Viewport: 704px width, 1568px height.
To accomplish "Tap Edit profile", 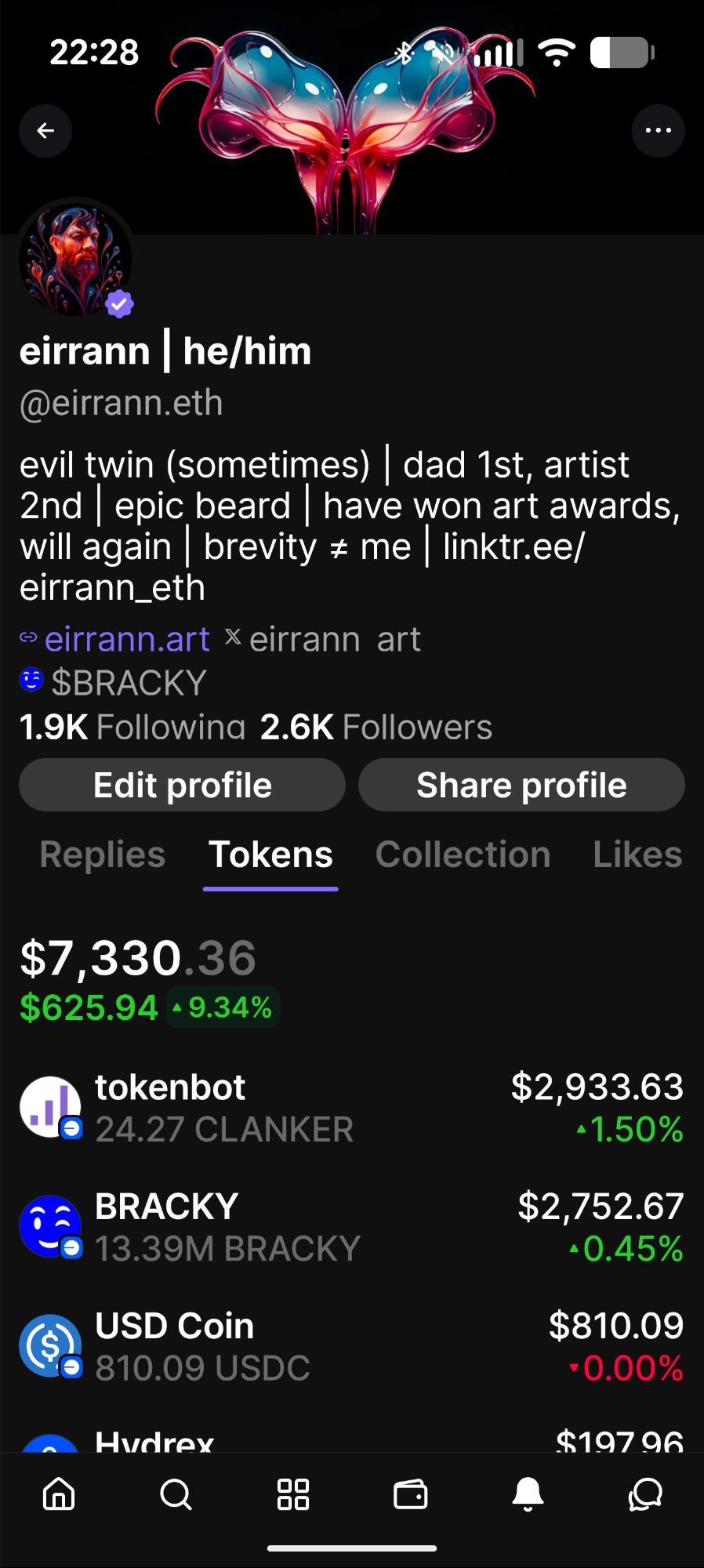I will click(x=182, y=785).
